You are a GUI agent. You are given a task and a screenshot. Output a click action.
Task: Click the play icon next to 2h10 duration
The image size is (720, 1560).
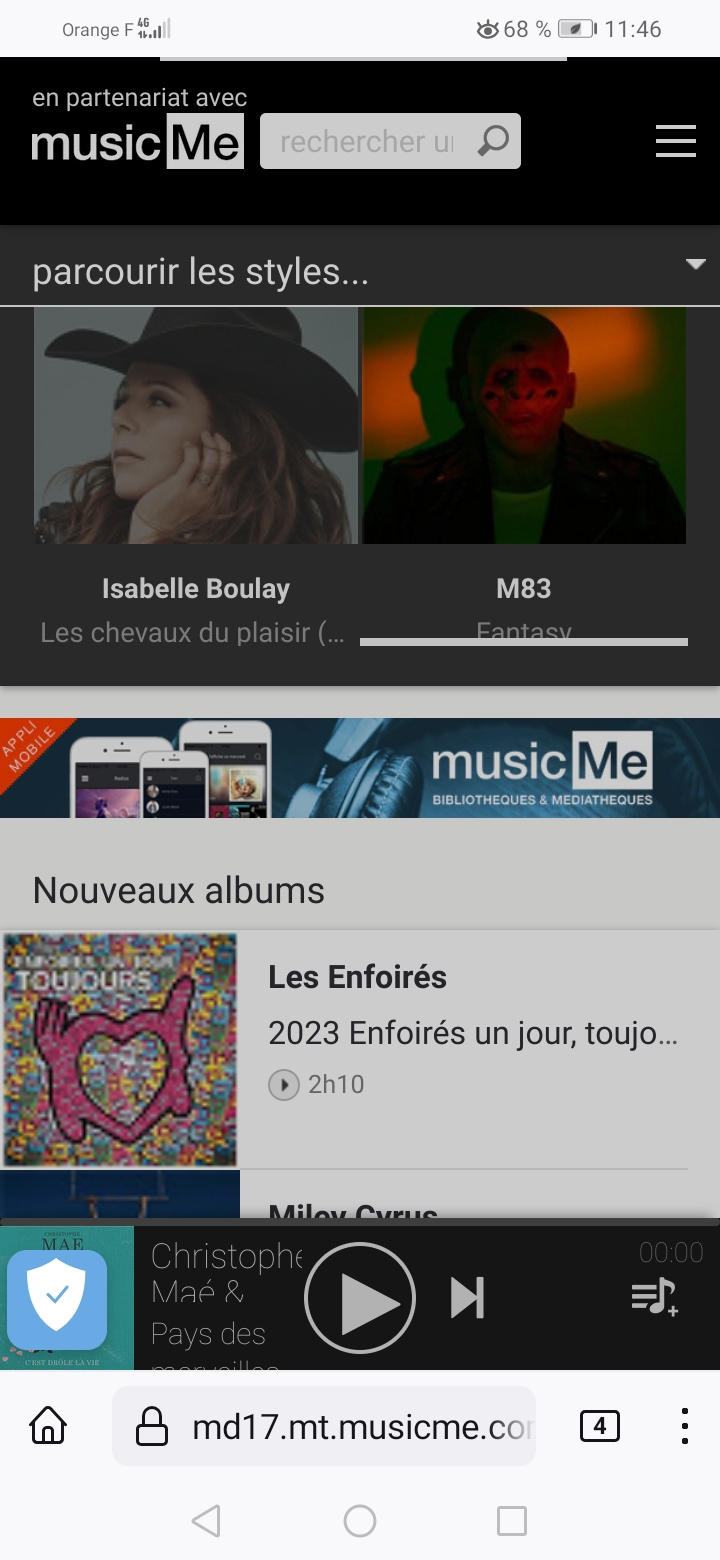point(284,1085)
